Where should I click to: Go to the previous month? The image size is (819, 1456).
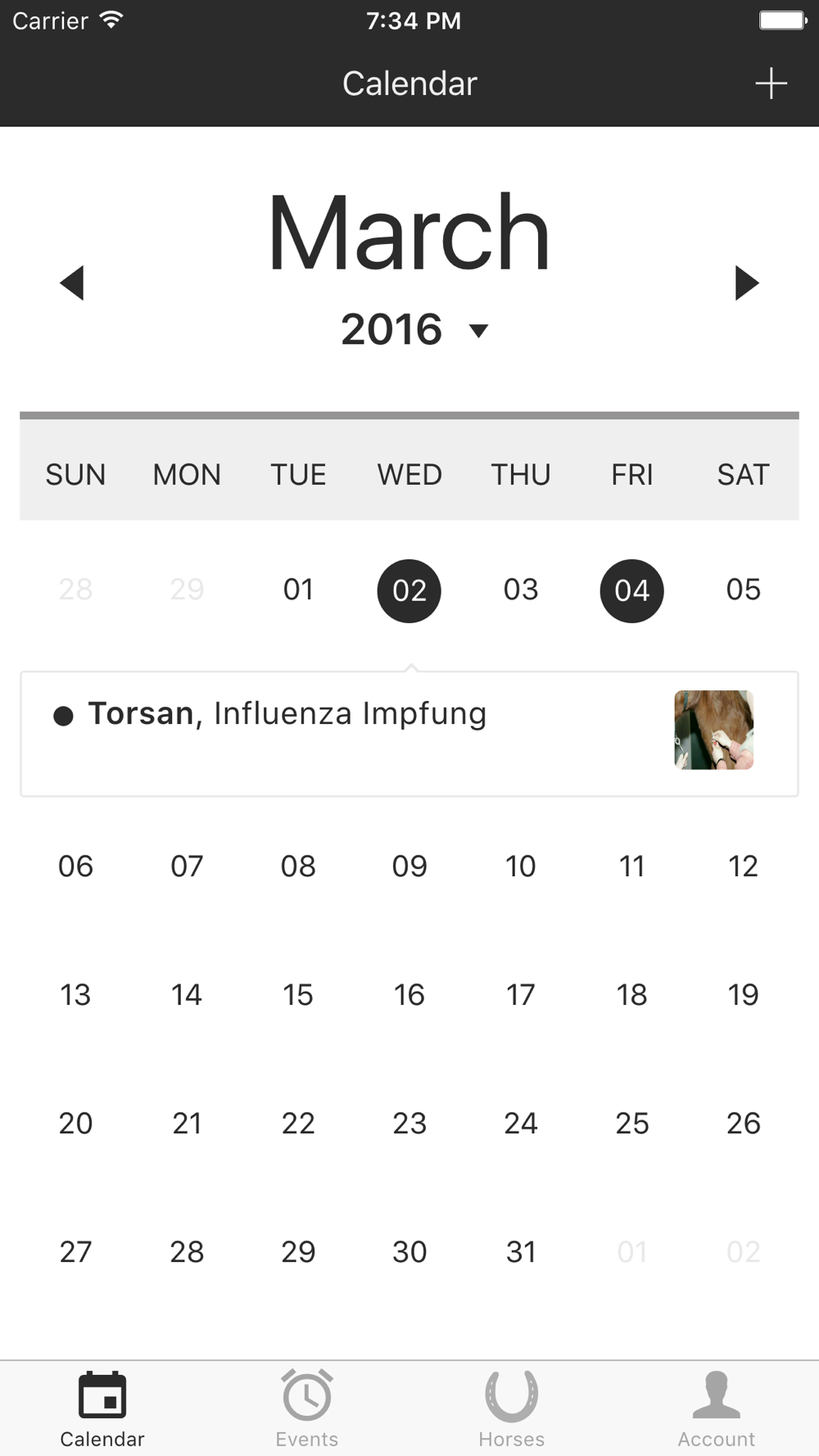(72, 283)
